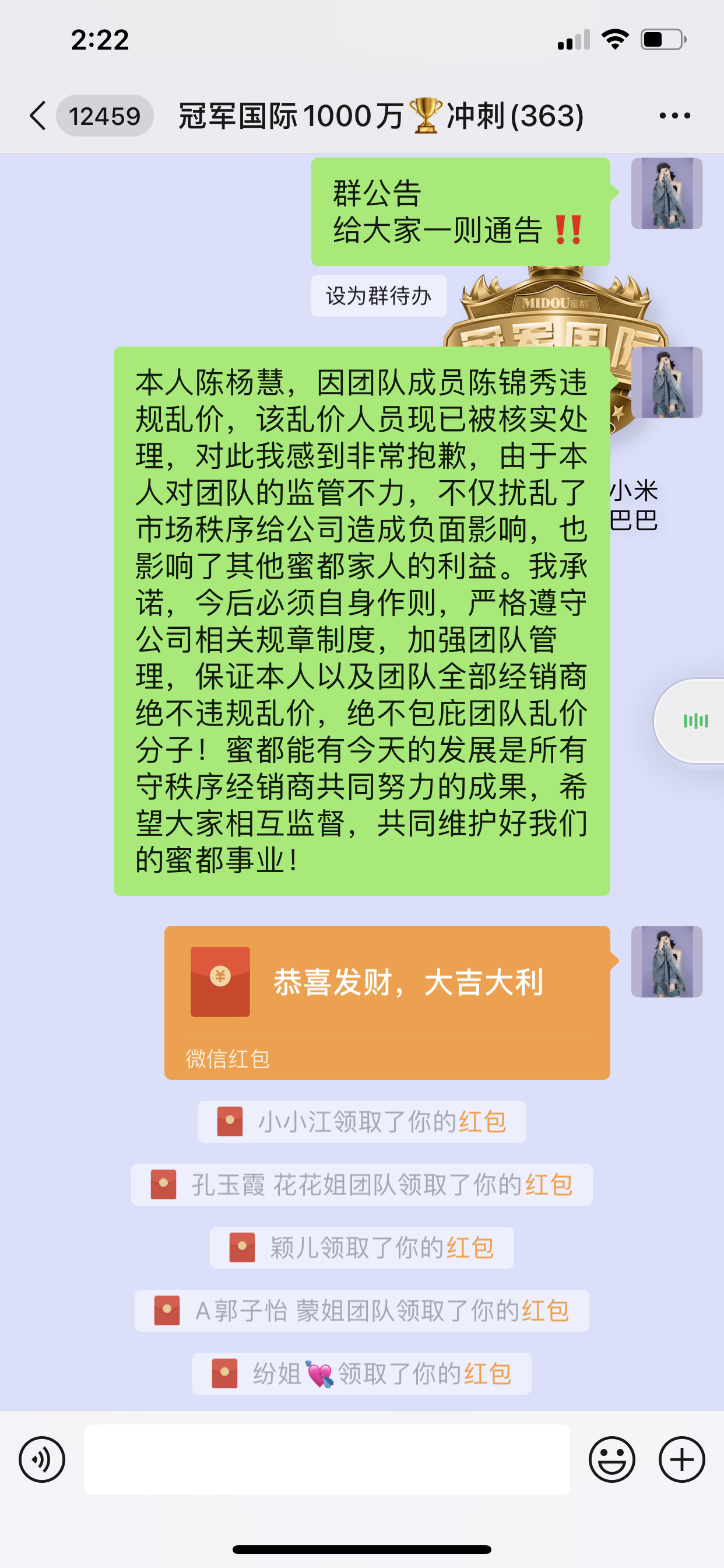Switch to voice message input
Screen dimensions: 724x1568
tap(42, 1459)
